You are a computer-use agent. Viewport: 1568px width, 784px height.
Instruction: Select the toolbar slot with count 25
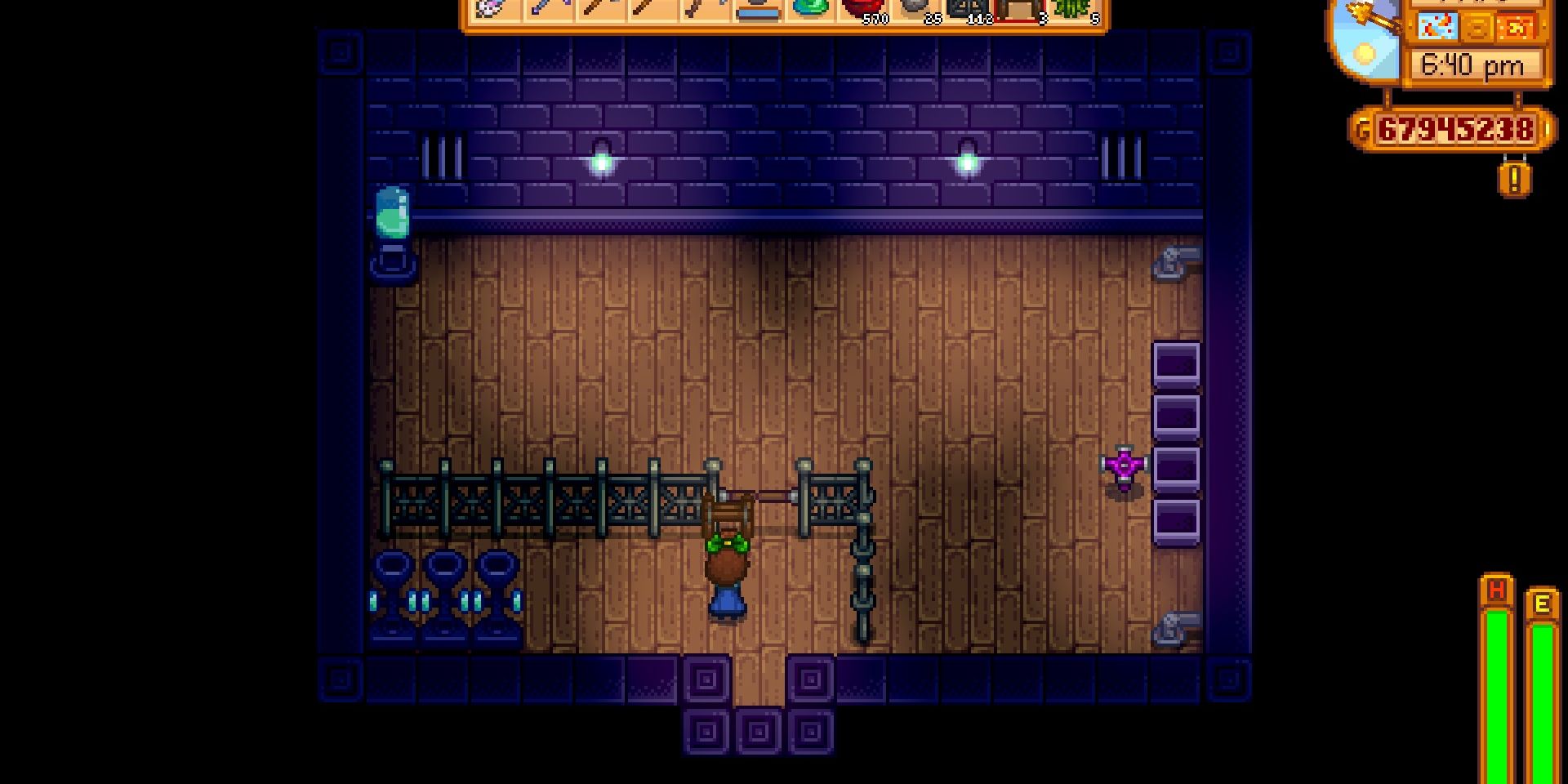(x=916, y=10)
